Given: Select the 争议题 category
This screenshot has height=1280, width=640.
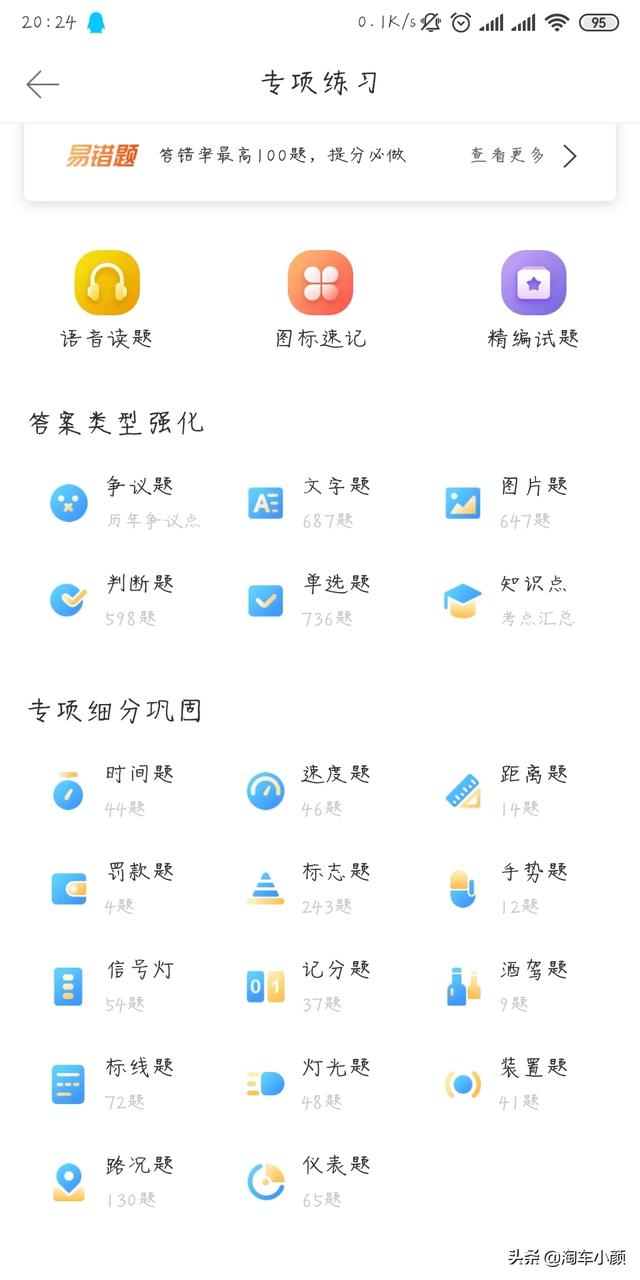Looking at the screenshot, I should point(124,502).
